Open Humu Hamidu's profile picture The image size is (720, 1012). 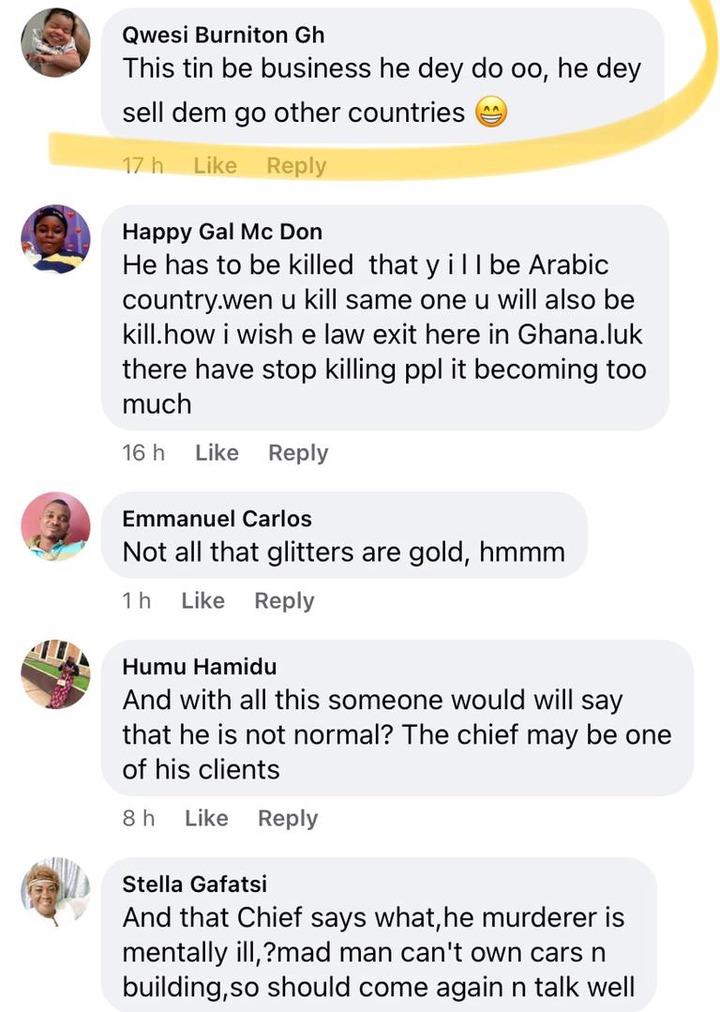point(56,674)
